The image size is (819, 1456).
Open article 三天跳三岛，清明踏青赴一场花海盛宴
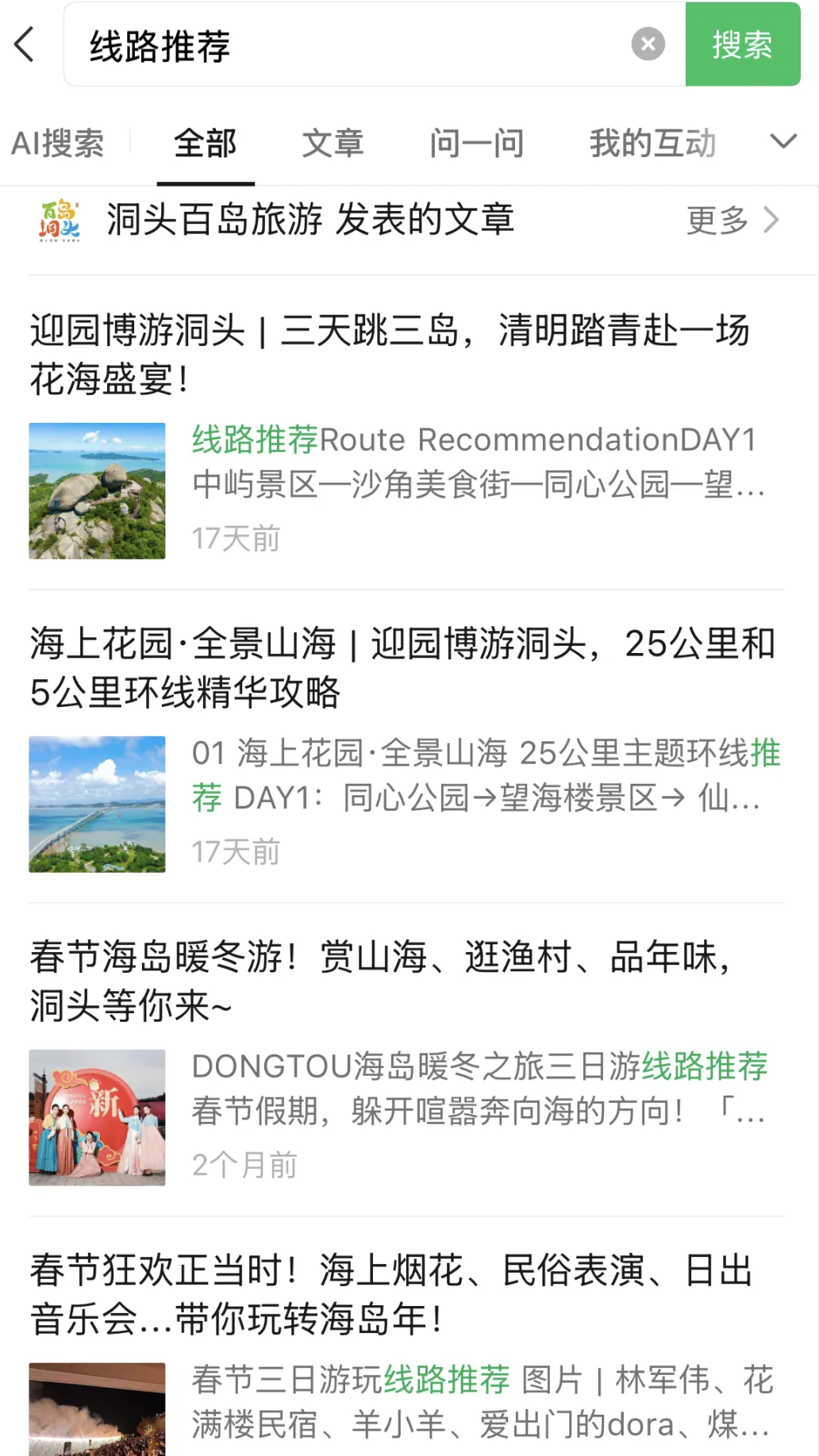point(389,354)
